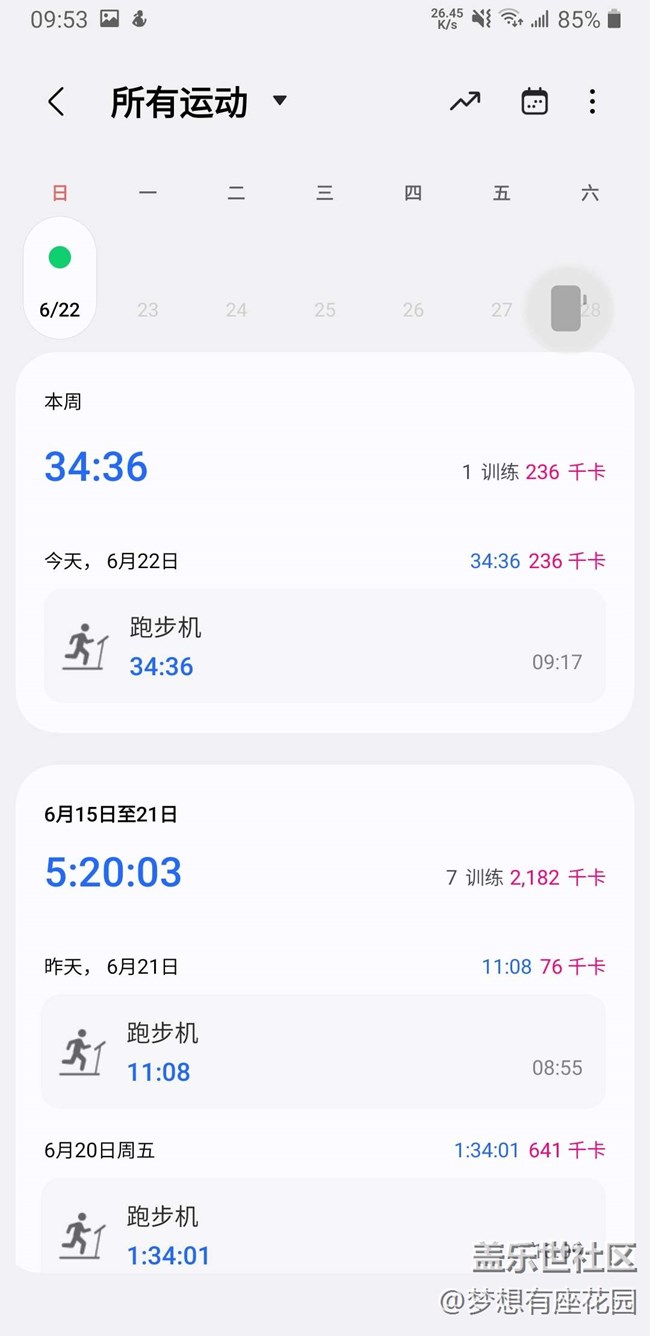
Task: Select the 6/22 date in the week strip
Action: [60, 277]
